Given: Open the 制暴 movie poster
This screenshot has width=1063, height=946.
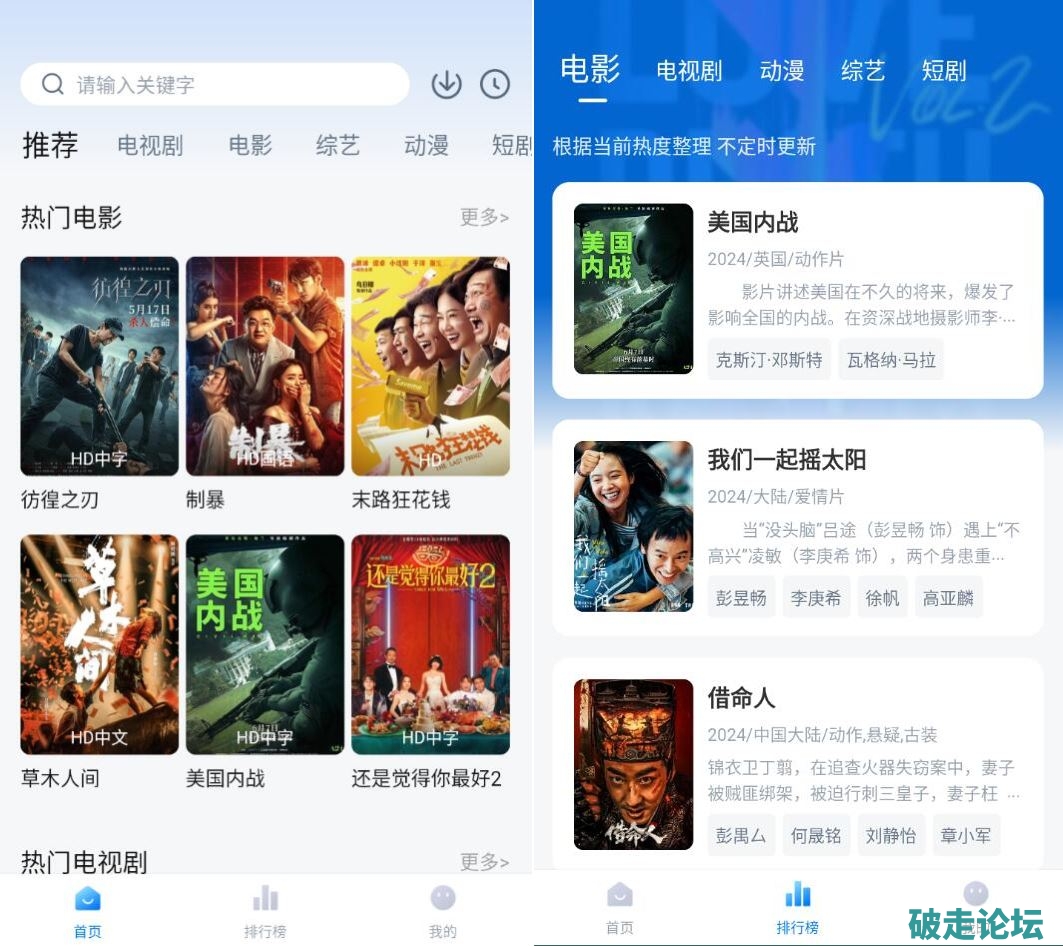Looking at the screenshot, I should (265, 366).
